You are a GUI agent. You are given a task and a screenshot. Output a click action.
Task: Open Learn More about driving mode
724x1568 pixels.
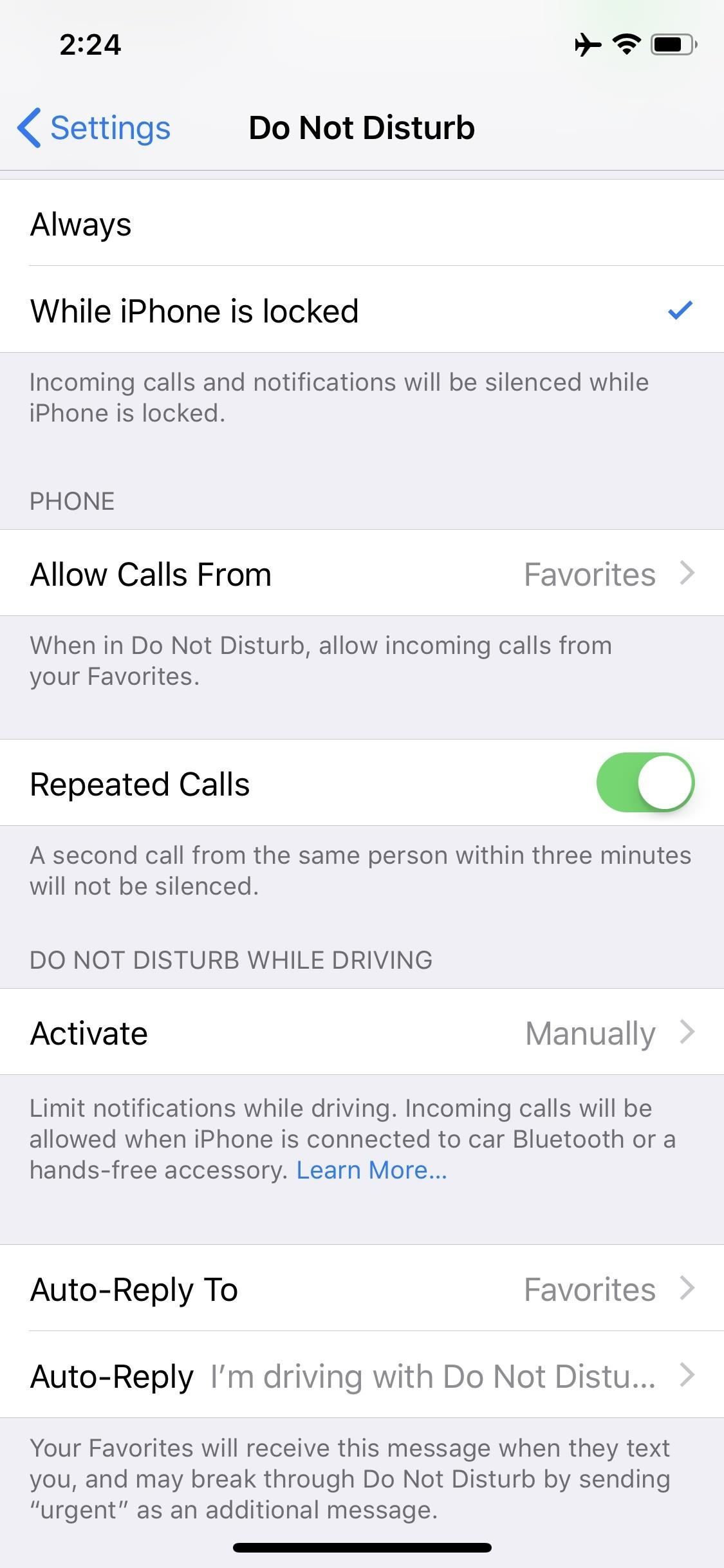click(x=371, y=1170)
